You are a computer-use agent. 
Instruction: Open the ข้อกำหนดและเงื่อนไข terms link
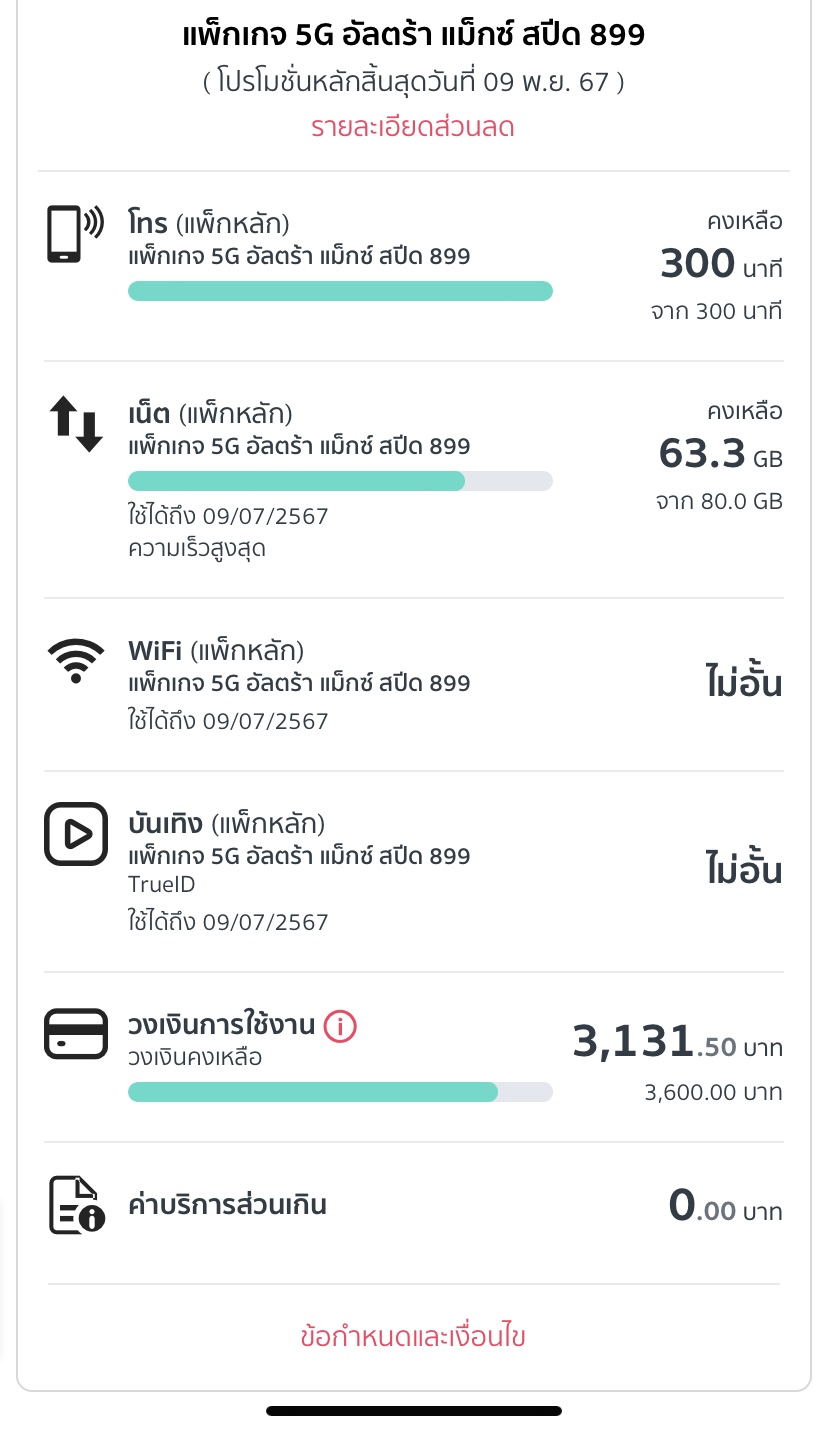(x=413, y=1337)
